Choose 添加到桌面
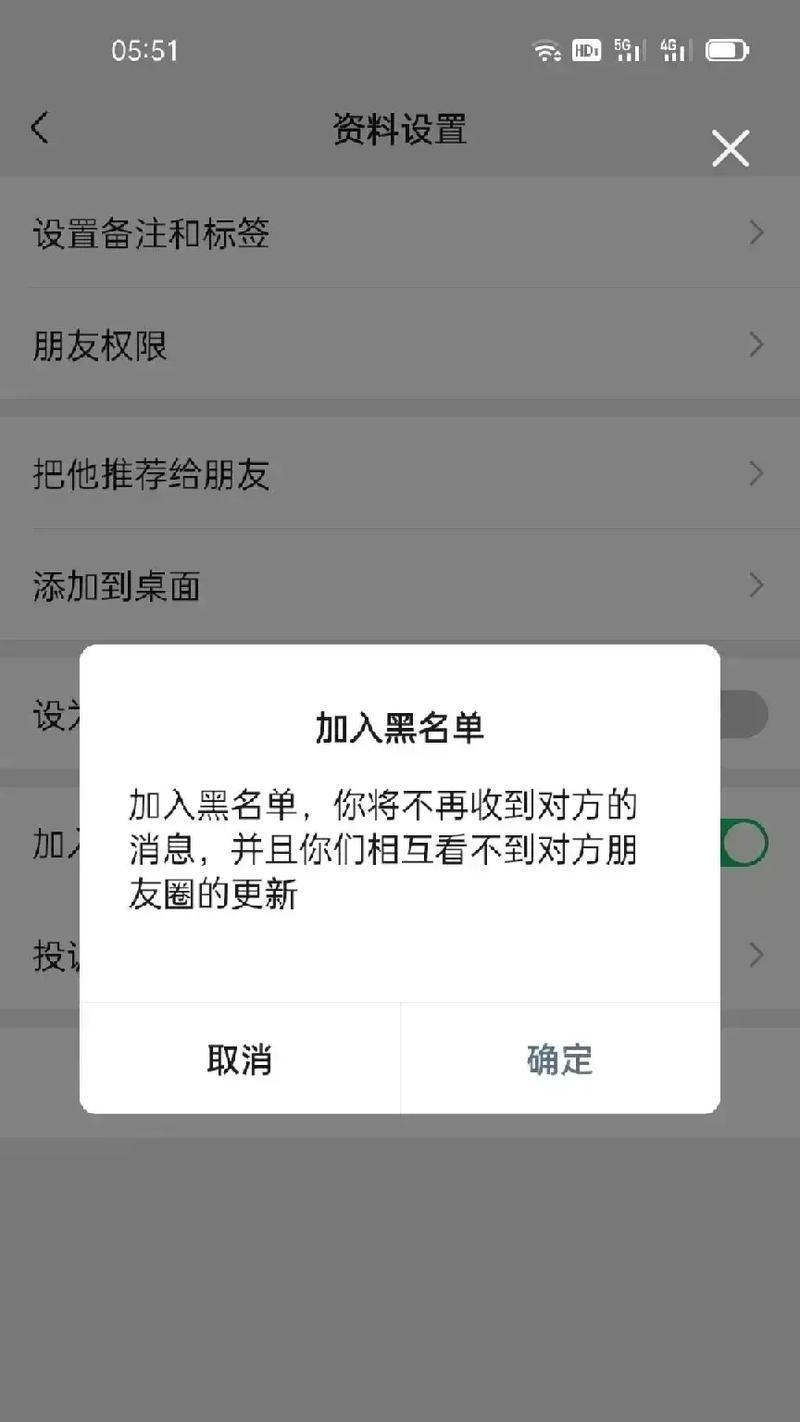Image resolution: width=800 pixels, height=1422 pixels. [x=400, y=585]
